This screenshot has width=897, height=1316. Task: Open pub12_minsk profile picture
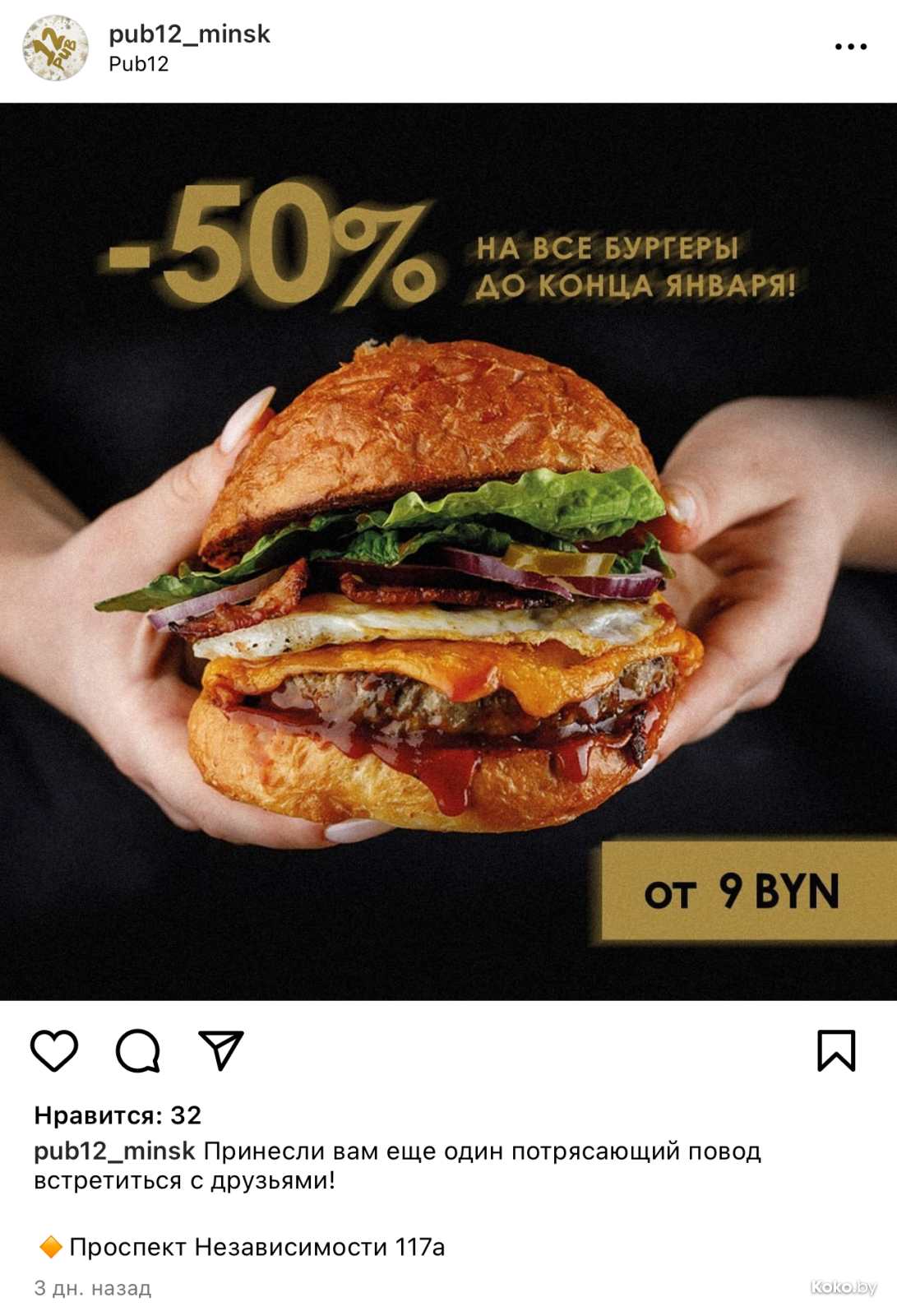click(x=55, y=49)
